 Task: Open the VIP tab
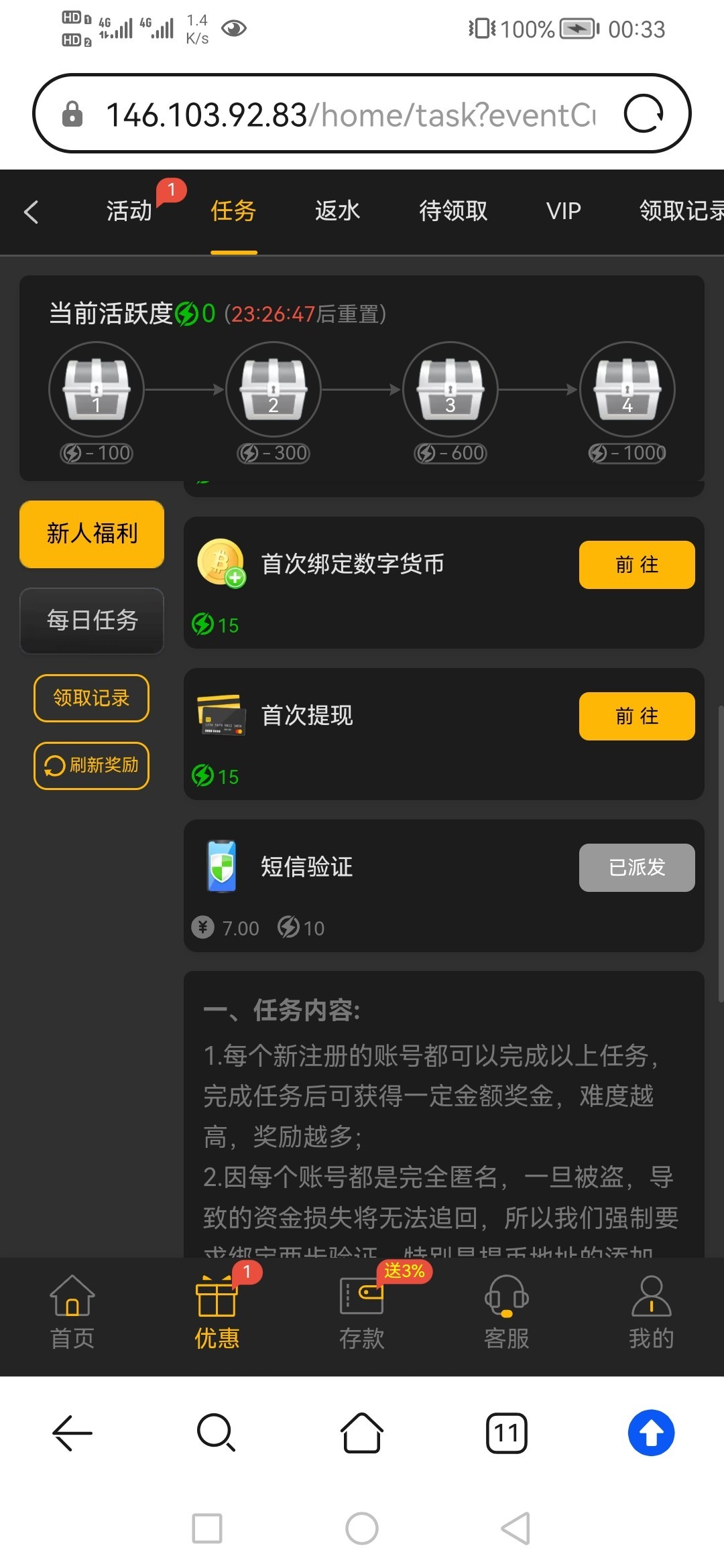coord(563,211)
